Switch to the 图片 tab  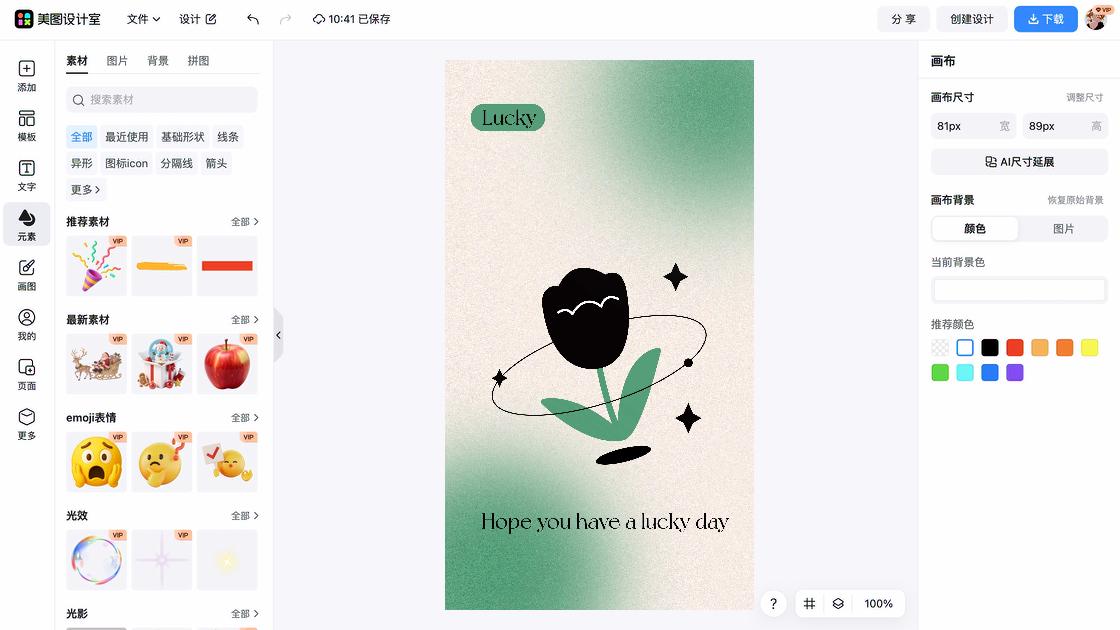[x=117, y=61]
